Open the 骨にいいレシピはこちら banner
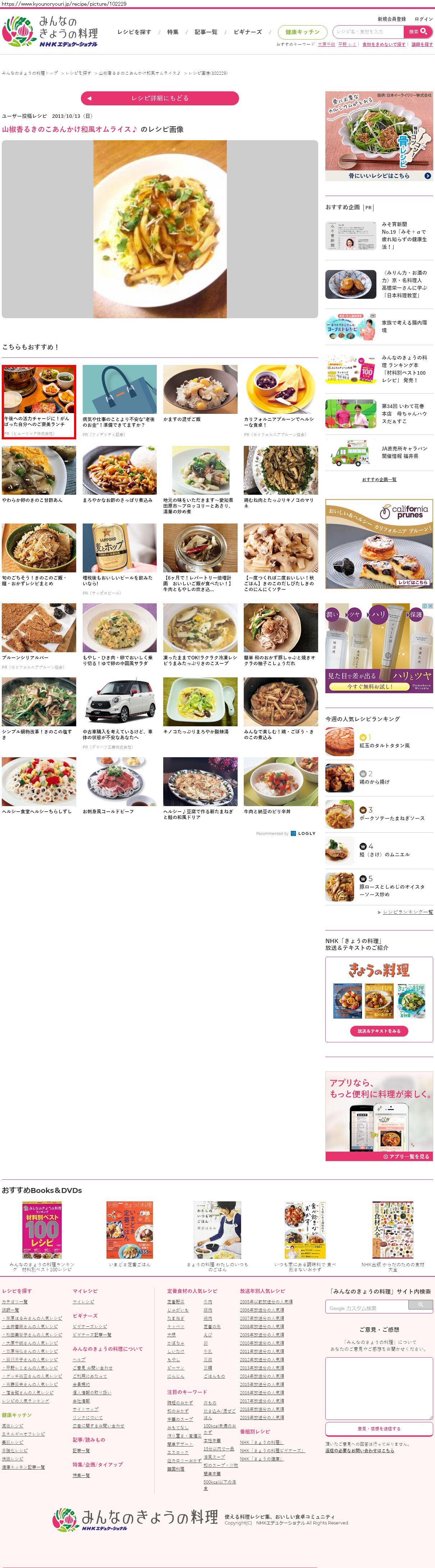This screenshot has height=1568, width=435. [x=379, y=175]
